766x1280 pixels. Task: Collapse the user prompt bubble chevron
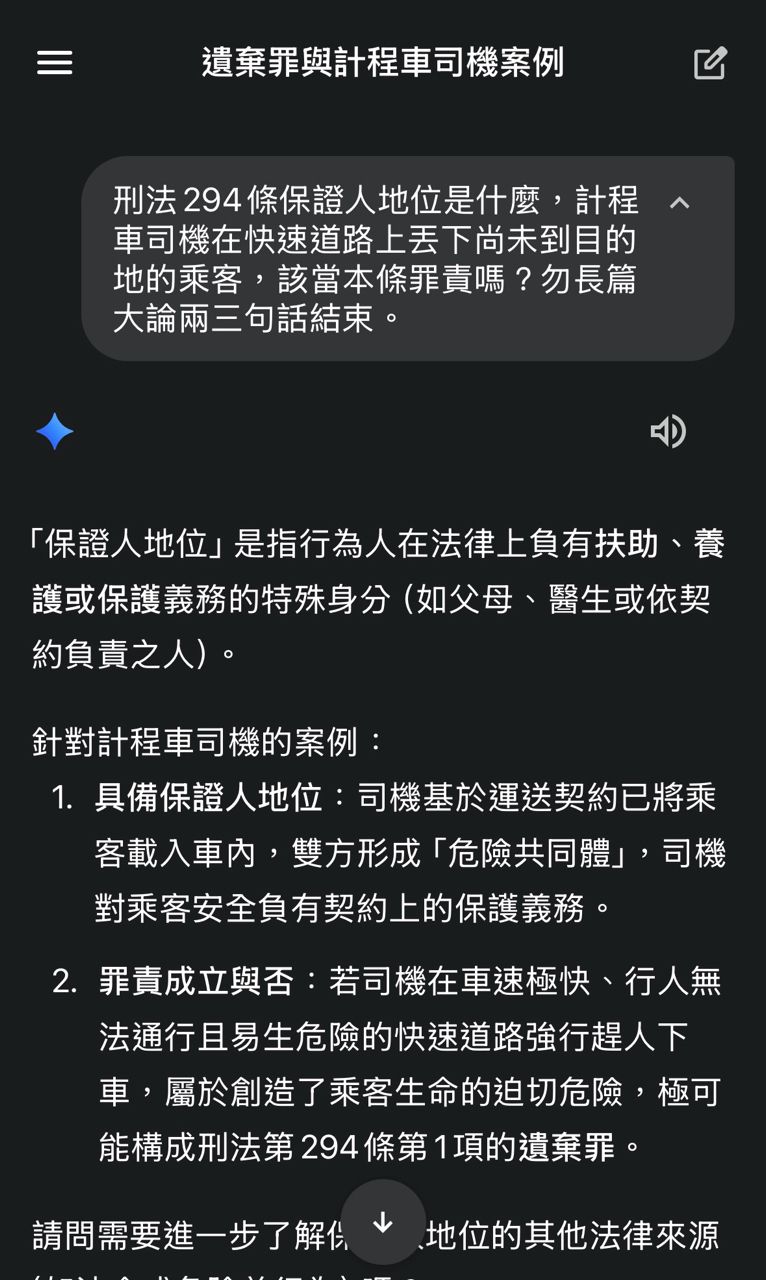point(679,203)
